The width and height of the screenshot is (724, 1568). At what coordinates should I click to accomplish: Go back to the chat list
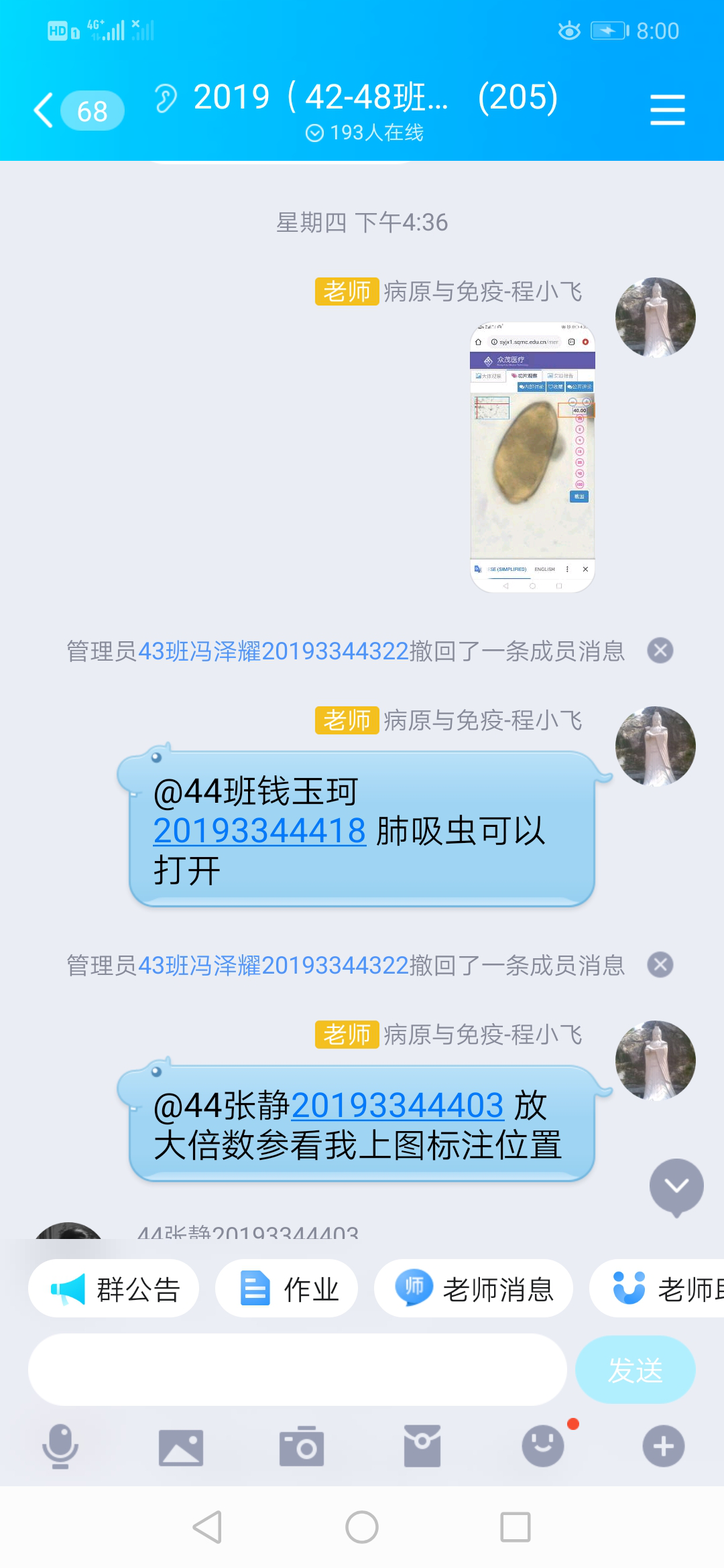tap(44, 111)
